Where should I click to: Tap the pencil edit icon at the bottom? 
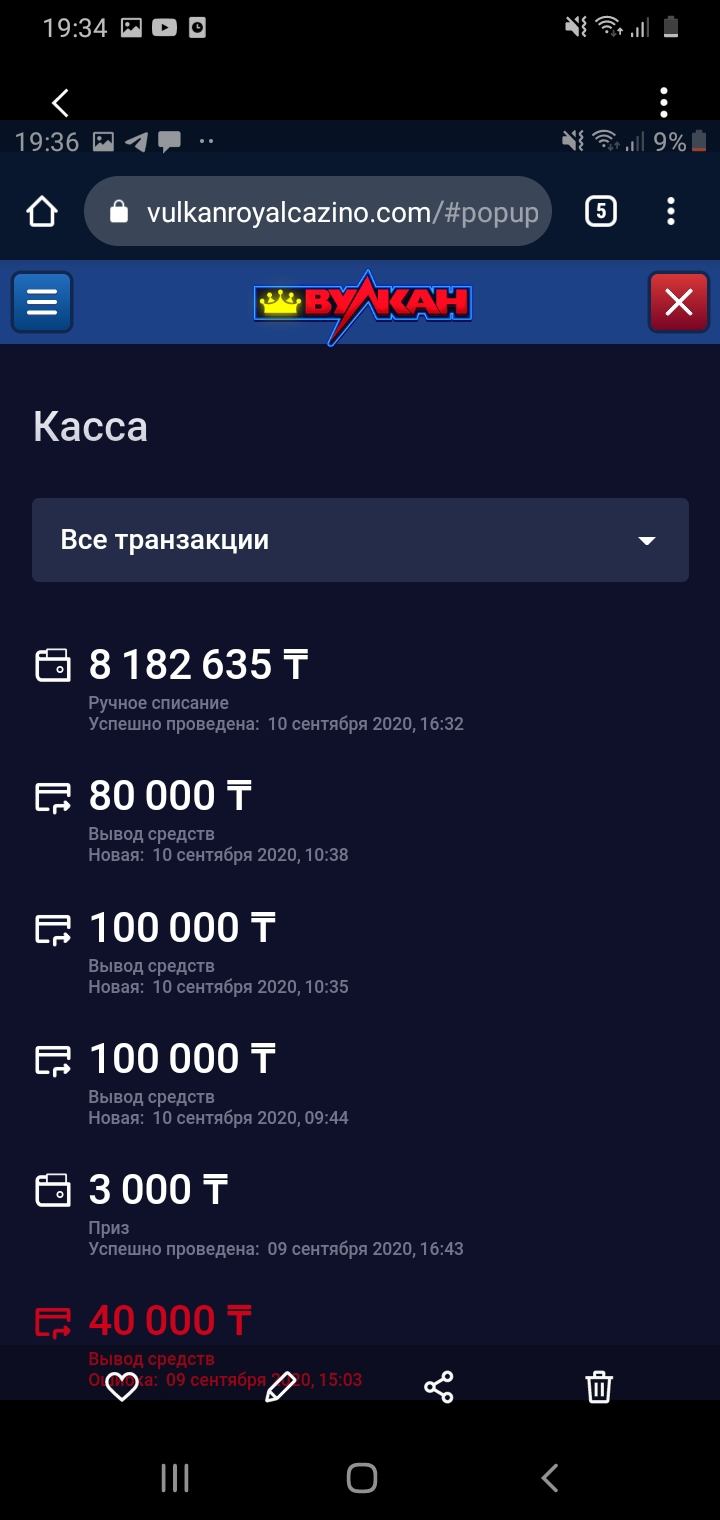280,1386
